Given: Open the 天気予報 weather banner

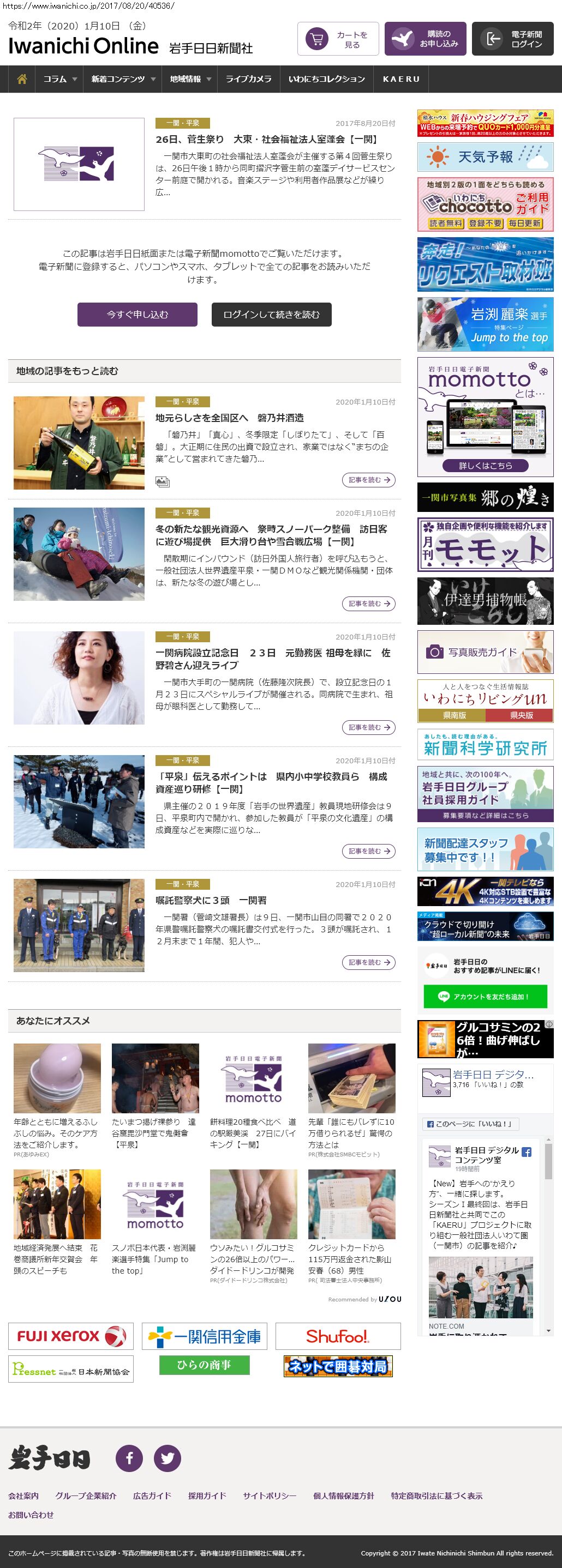Looking at the screenshot, I should 485,157.
